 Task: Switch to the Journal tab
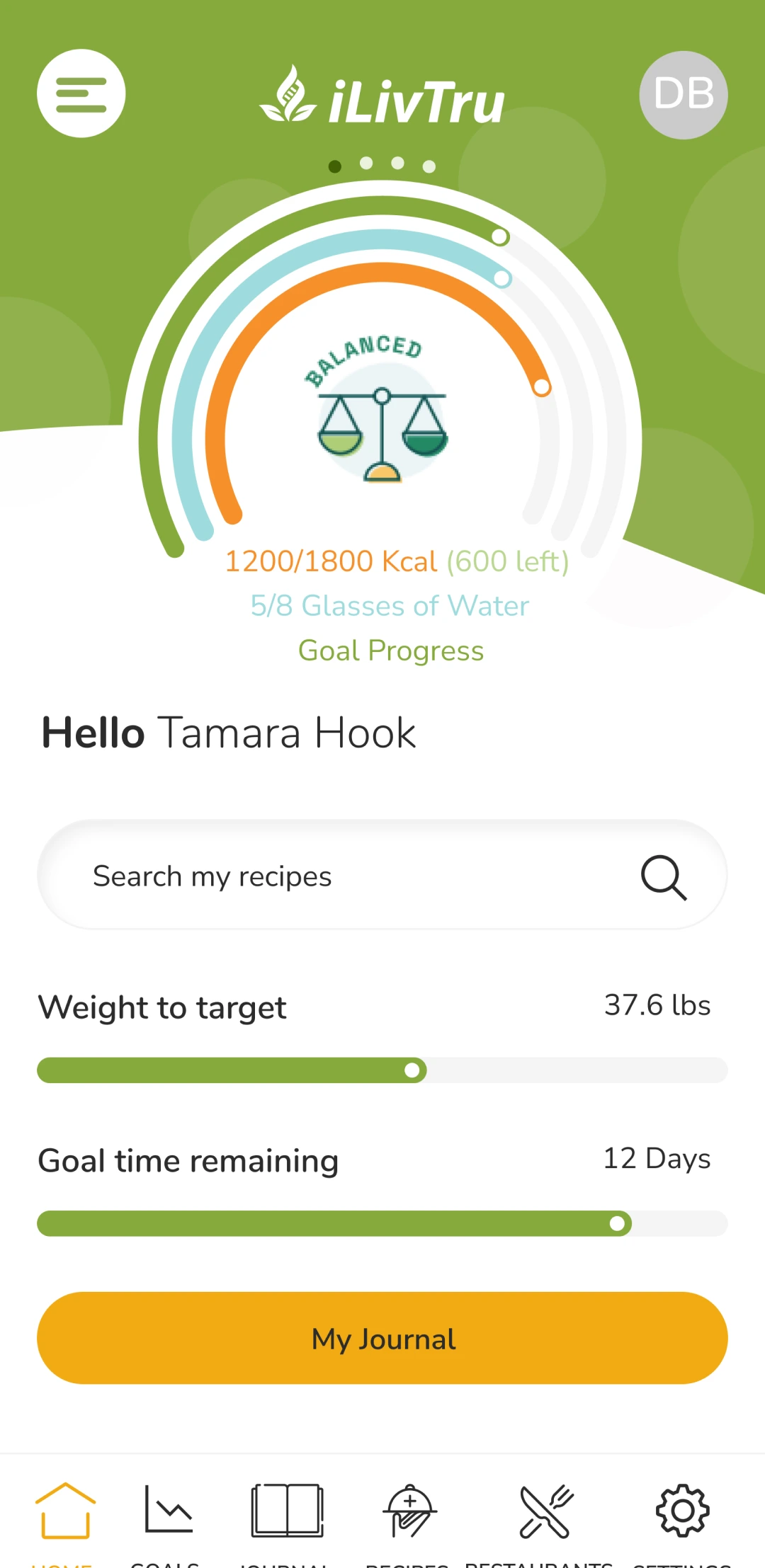[286, 1522]
